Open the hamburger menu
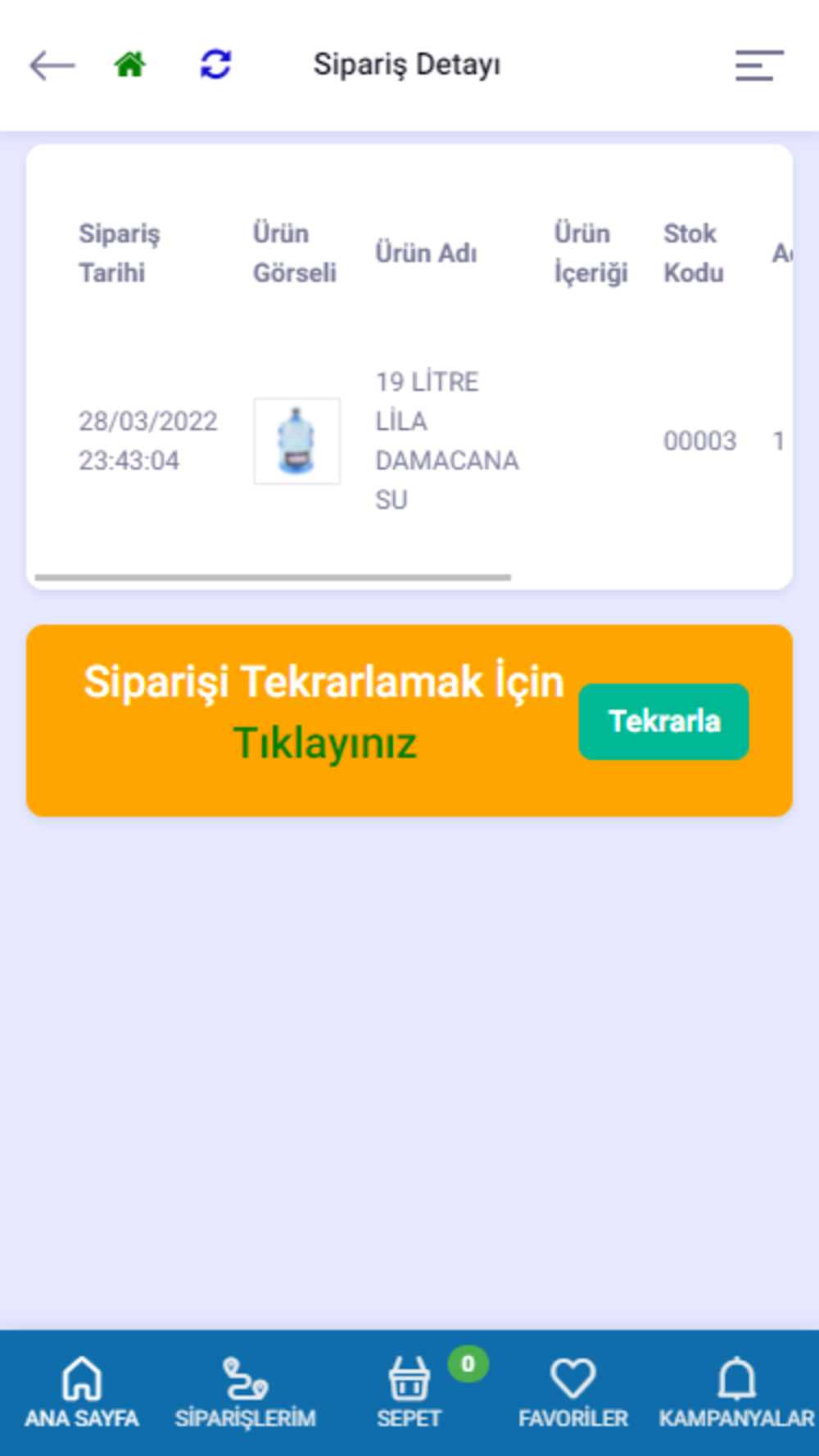 758,66
